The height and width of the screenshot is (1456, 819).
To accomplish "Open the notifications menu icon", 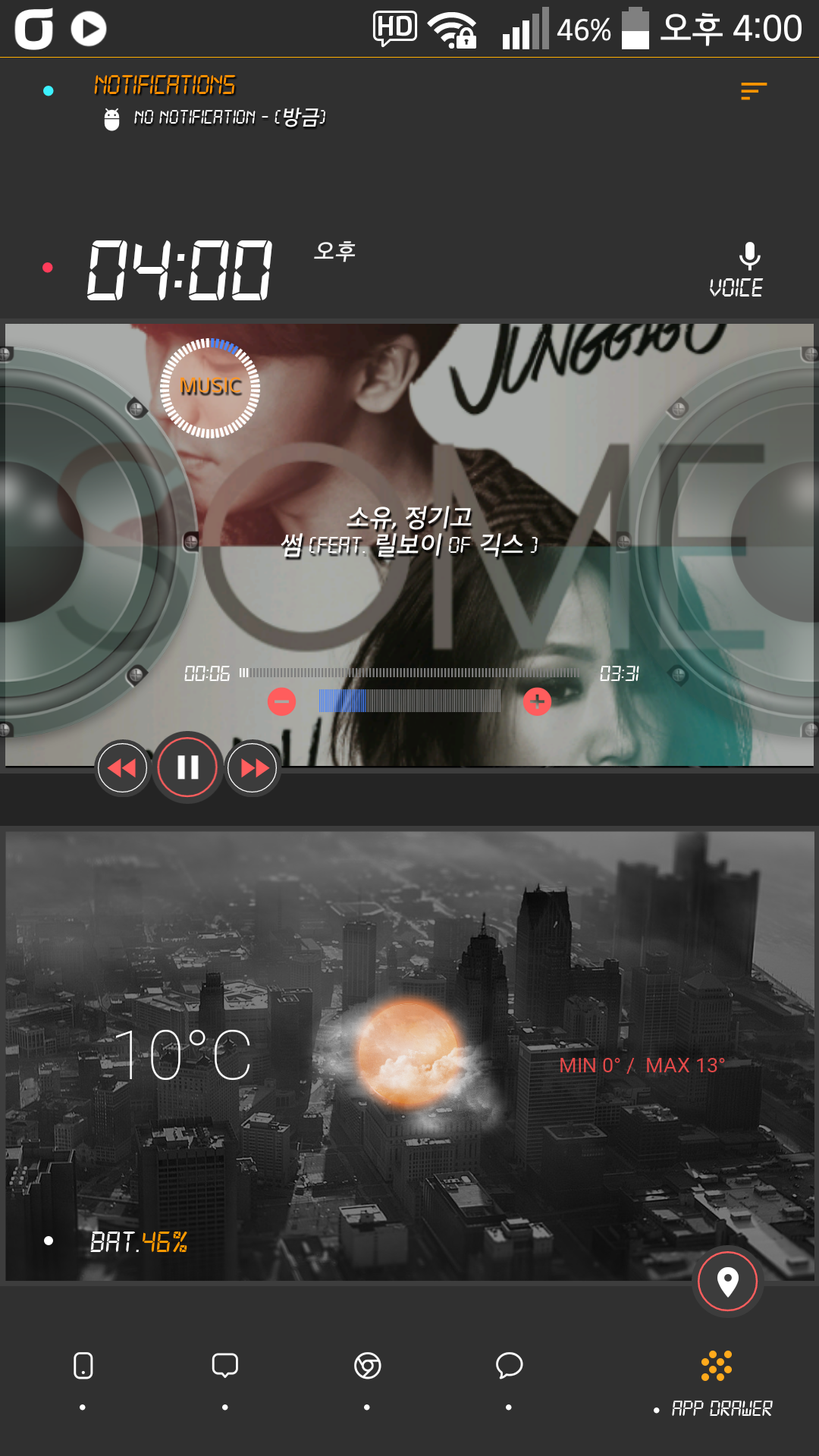I will coord(753,91).
